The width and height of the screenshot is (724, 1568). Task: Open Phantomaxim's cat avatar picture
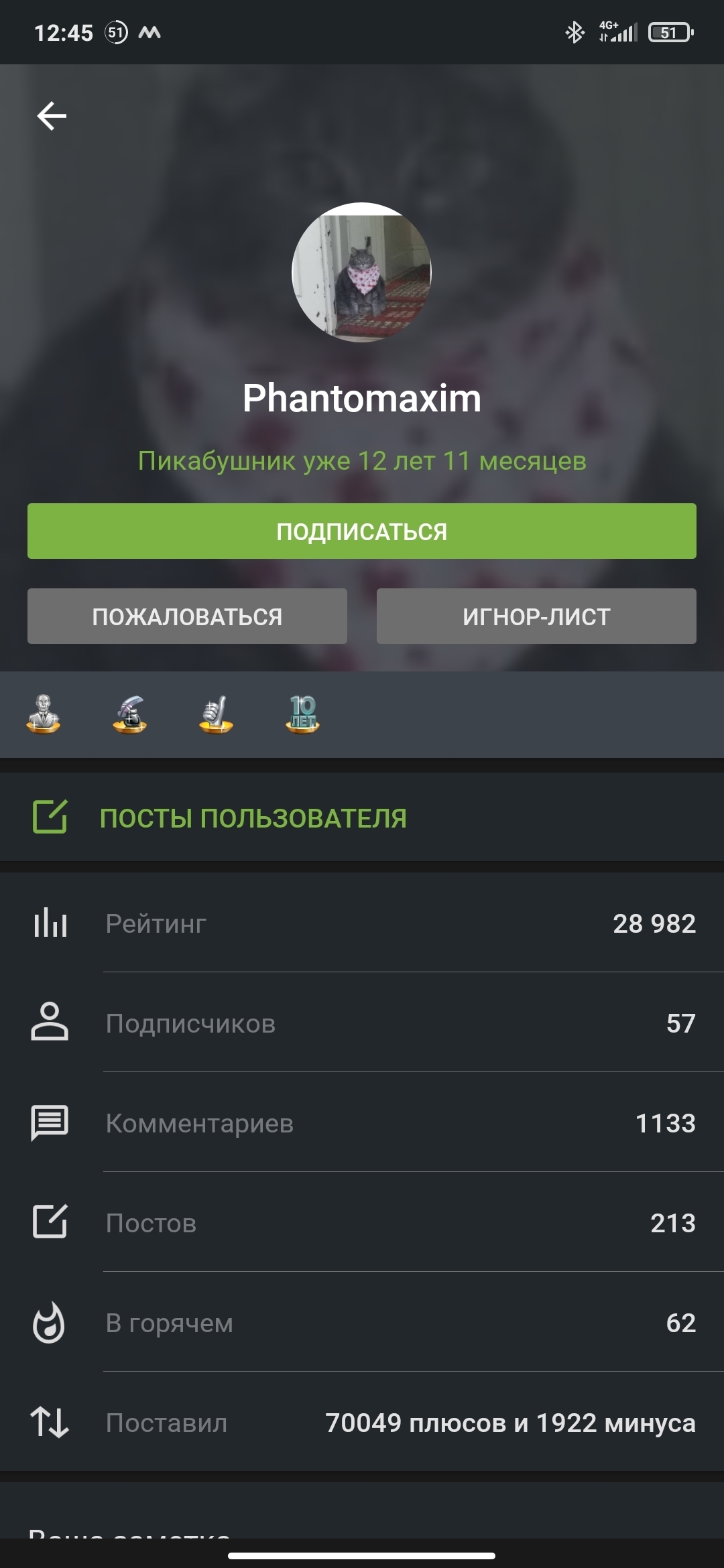[361, 272]
